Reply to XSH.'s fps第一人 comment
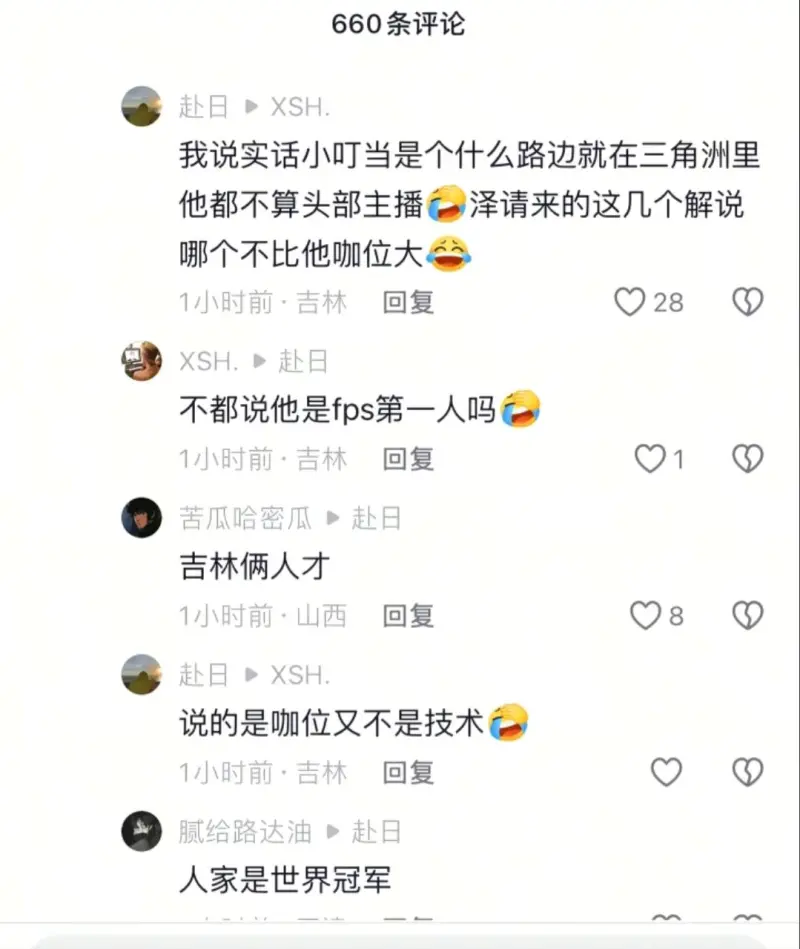 click(x=408, y=459)
